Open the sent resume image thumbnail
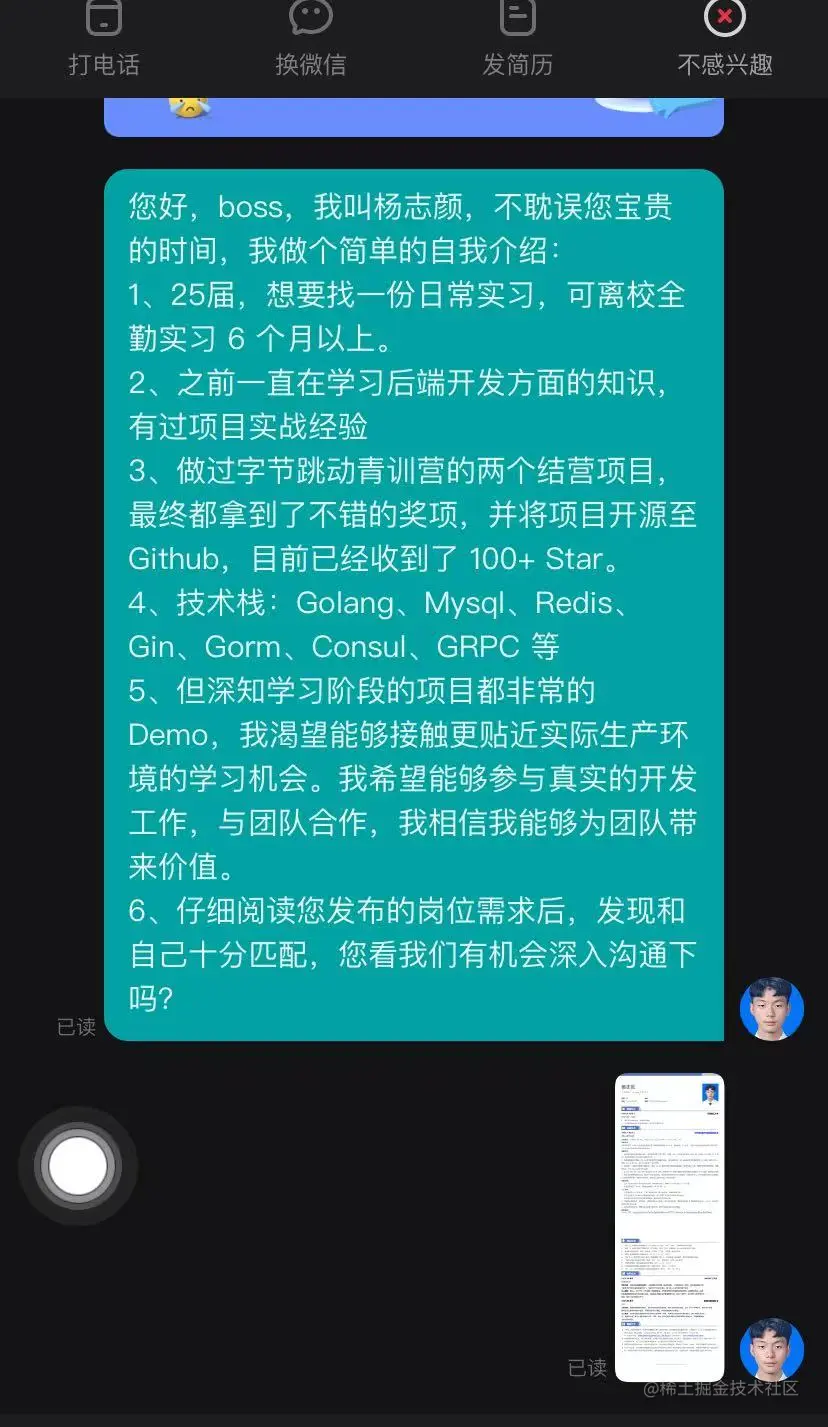 (669, 1227)
